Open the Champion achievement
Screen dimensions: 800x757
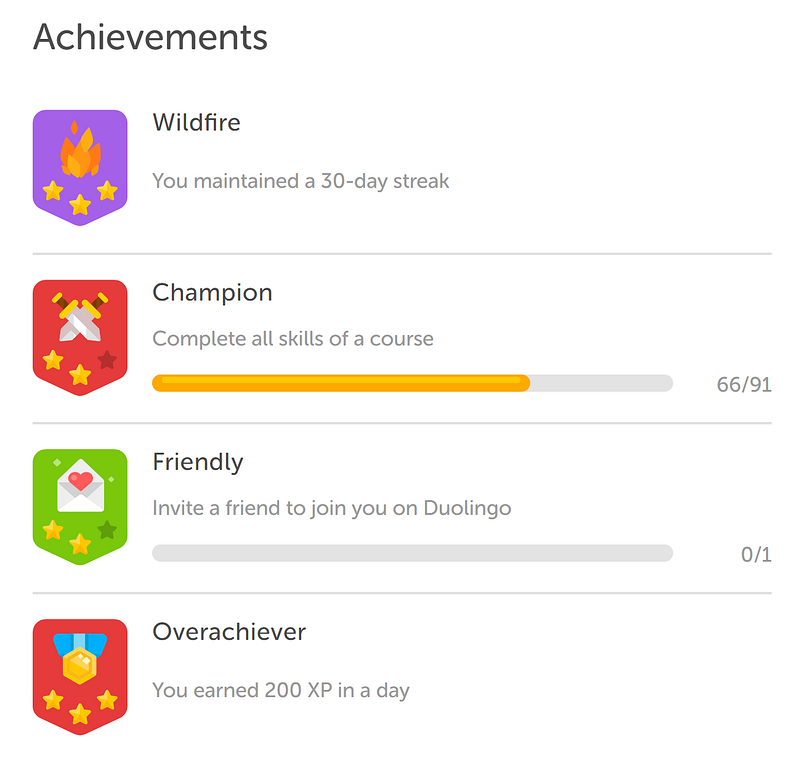212,293
